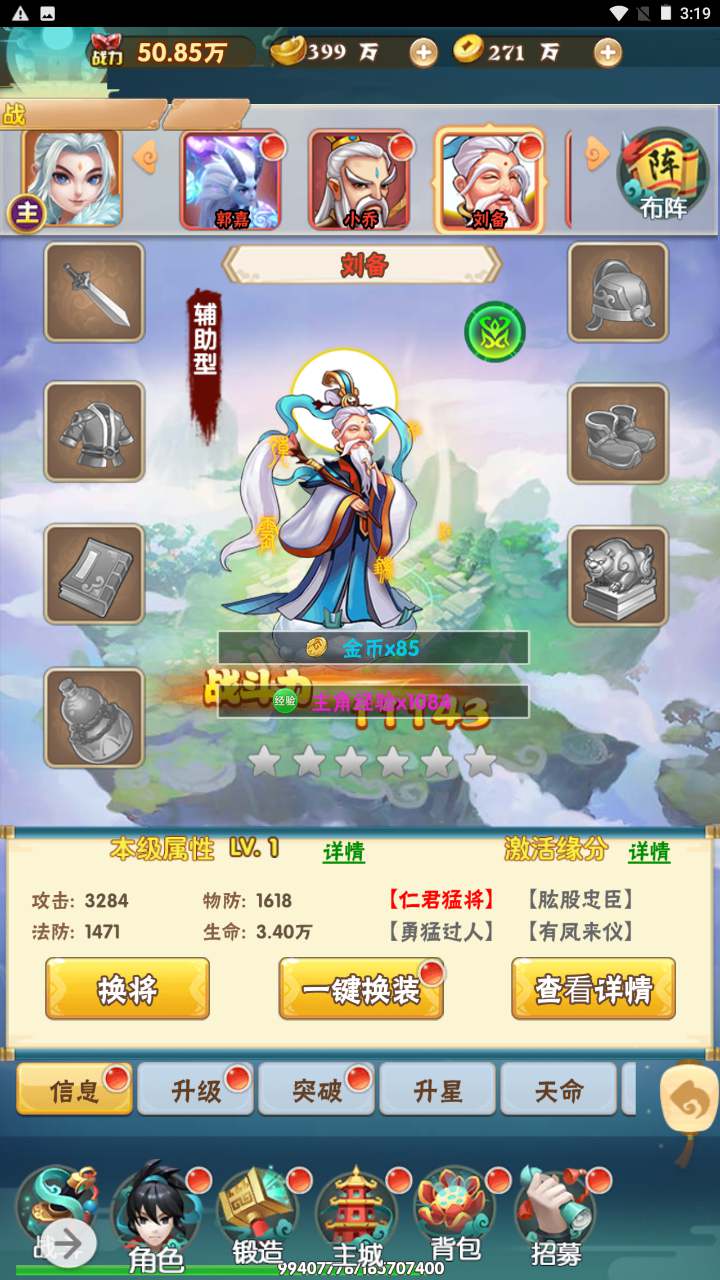Select the 郭嘉 hero portrait

(232, 179)
